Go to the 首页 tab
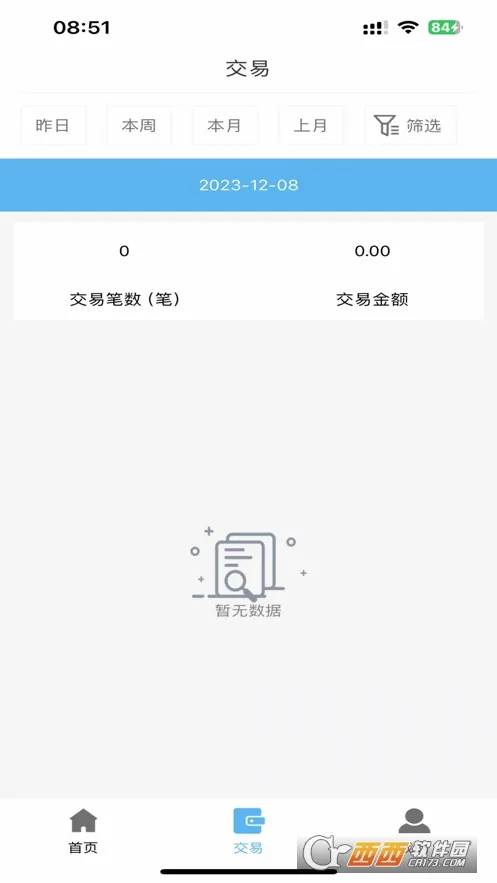The height and width of the screenshot is (883, 497). pyautogui.click(x=83, y=831)
